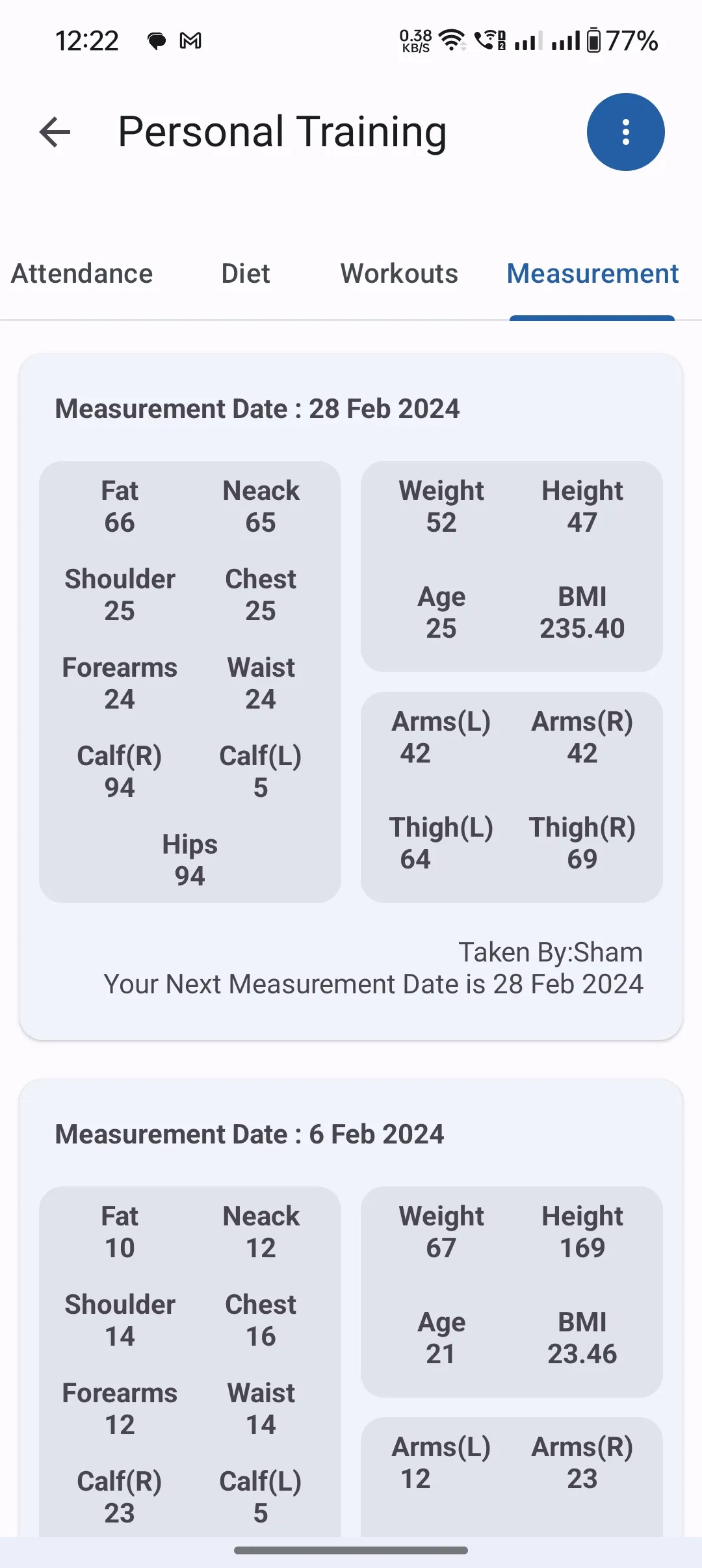Tap the BMI 235.40 value
This screenshot has width=702, height=1568.
582,612
